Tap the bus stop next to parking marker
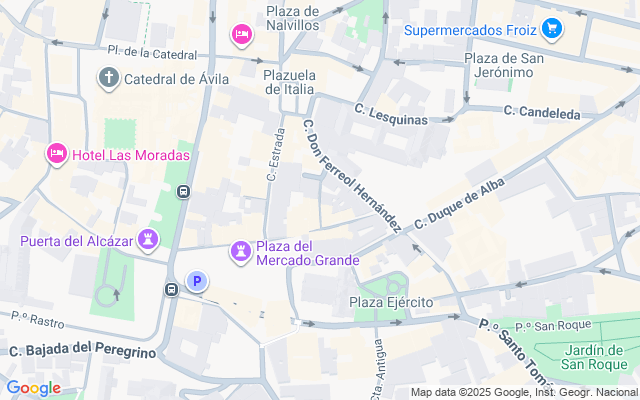Image resolution: width=640 pixels, height=400 pixels. [172, 289]
